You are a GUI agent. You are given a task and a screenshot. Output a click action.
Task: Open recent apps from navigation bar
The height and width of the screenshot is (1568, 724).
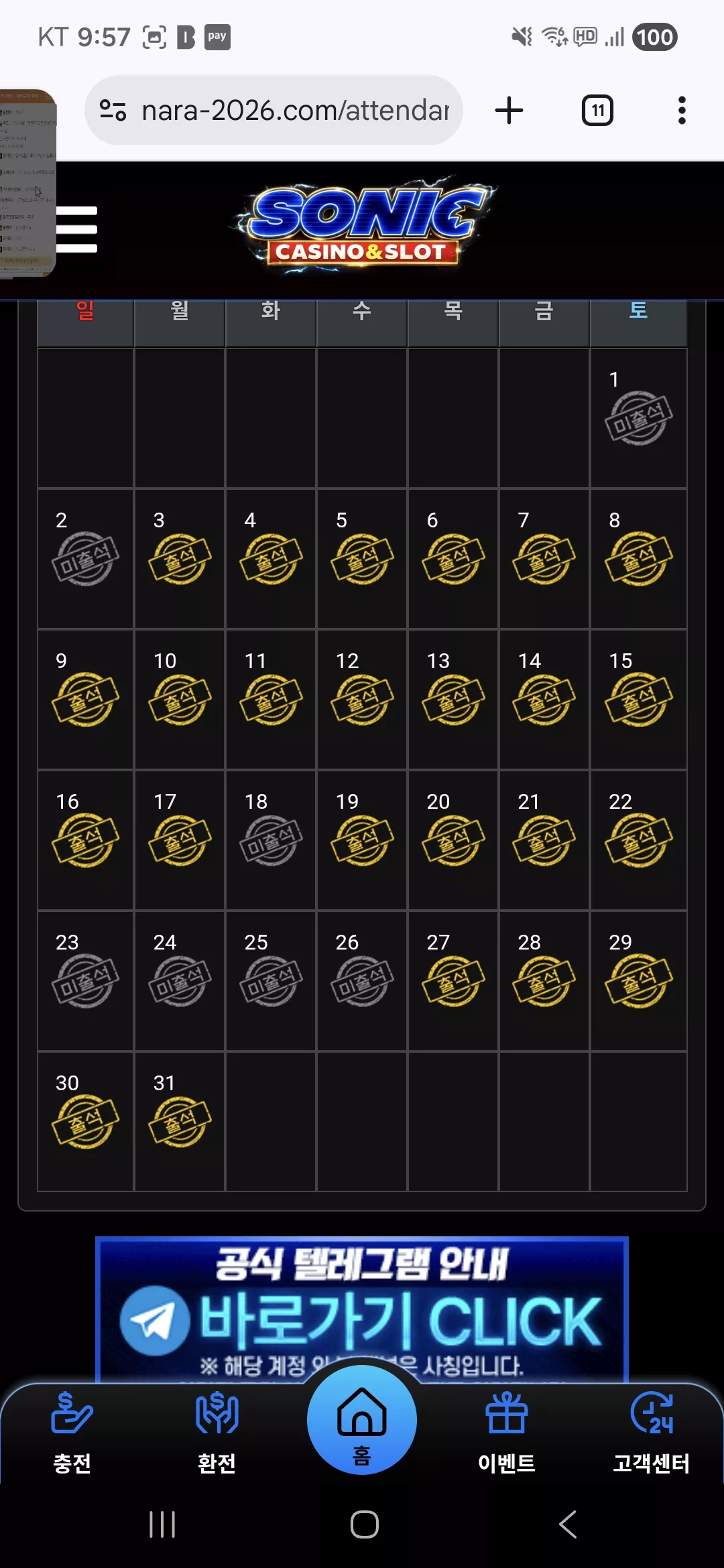tap(162, 1524)
